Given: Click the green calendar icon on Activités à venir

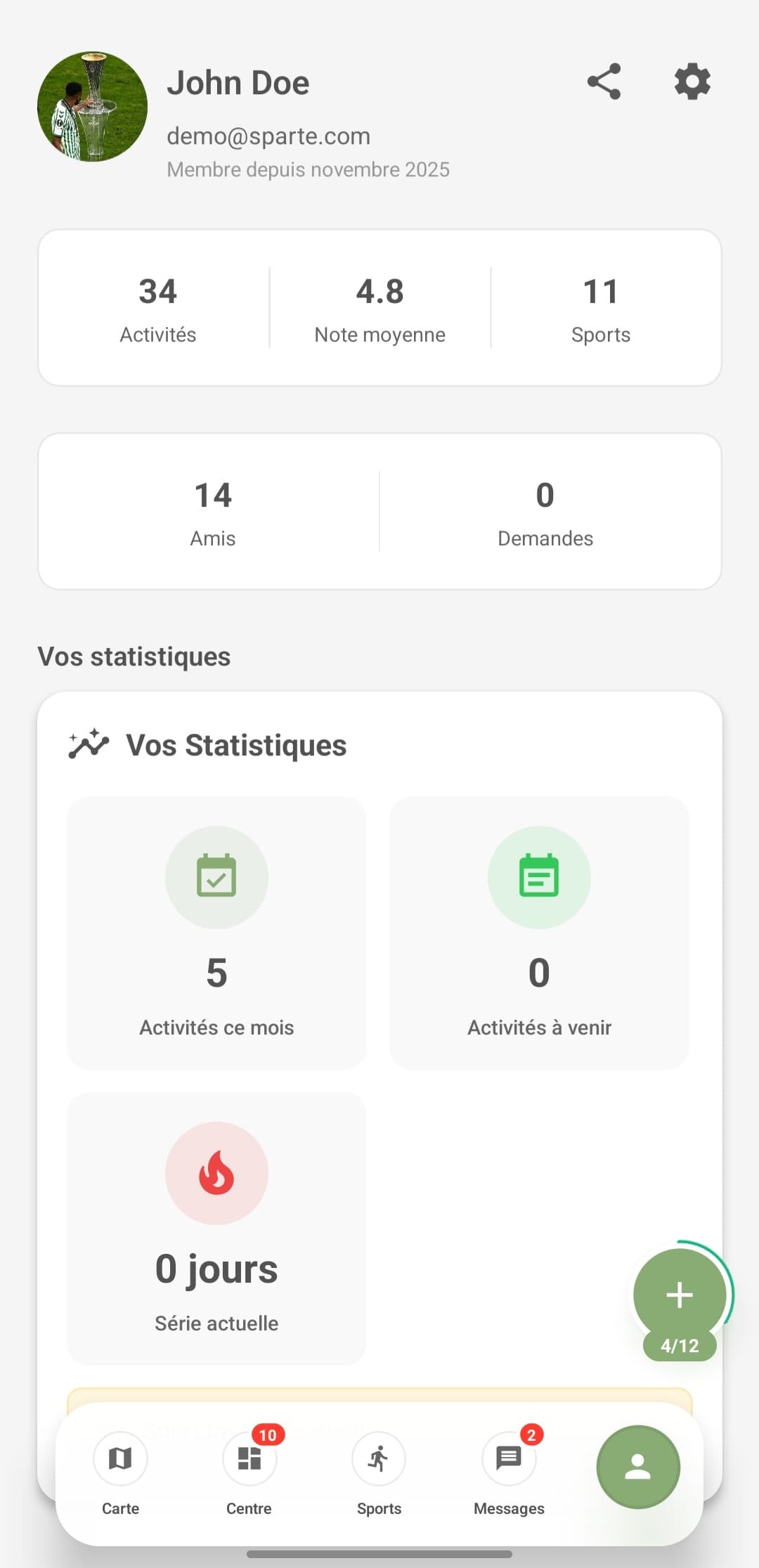Looking at the screenshot, I should click(x=538, y=876).
